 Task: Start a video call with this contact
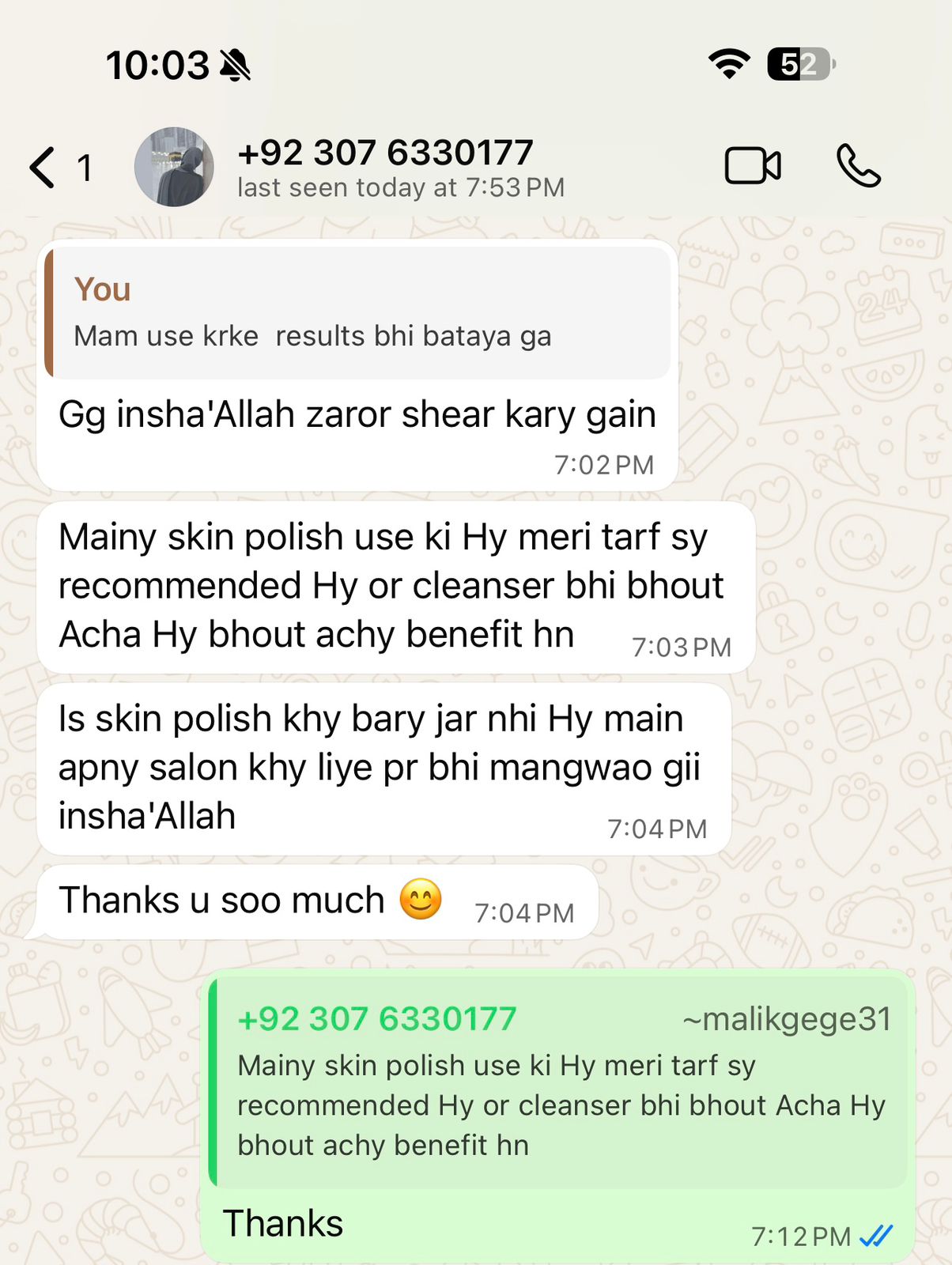click(x=752, y=166)
